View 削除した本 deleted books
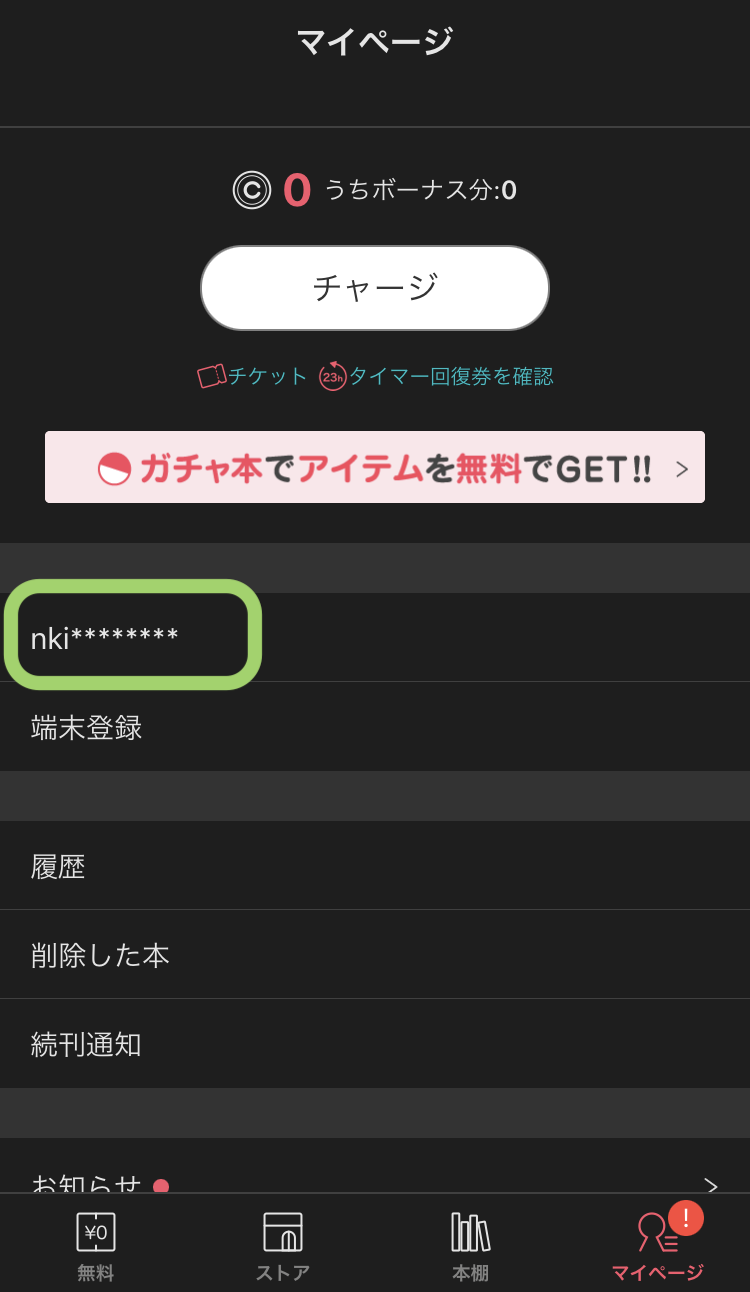This screenshot has height=1292, width=750. (x=374, y=955)
